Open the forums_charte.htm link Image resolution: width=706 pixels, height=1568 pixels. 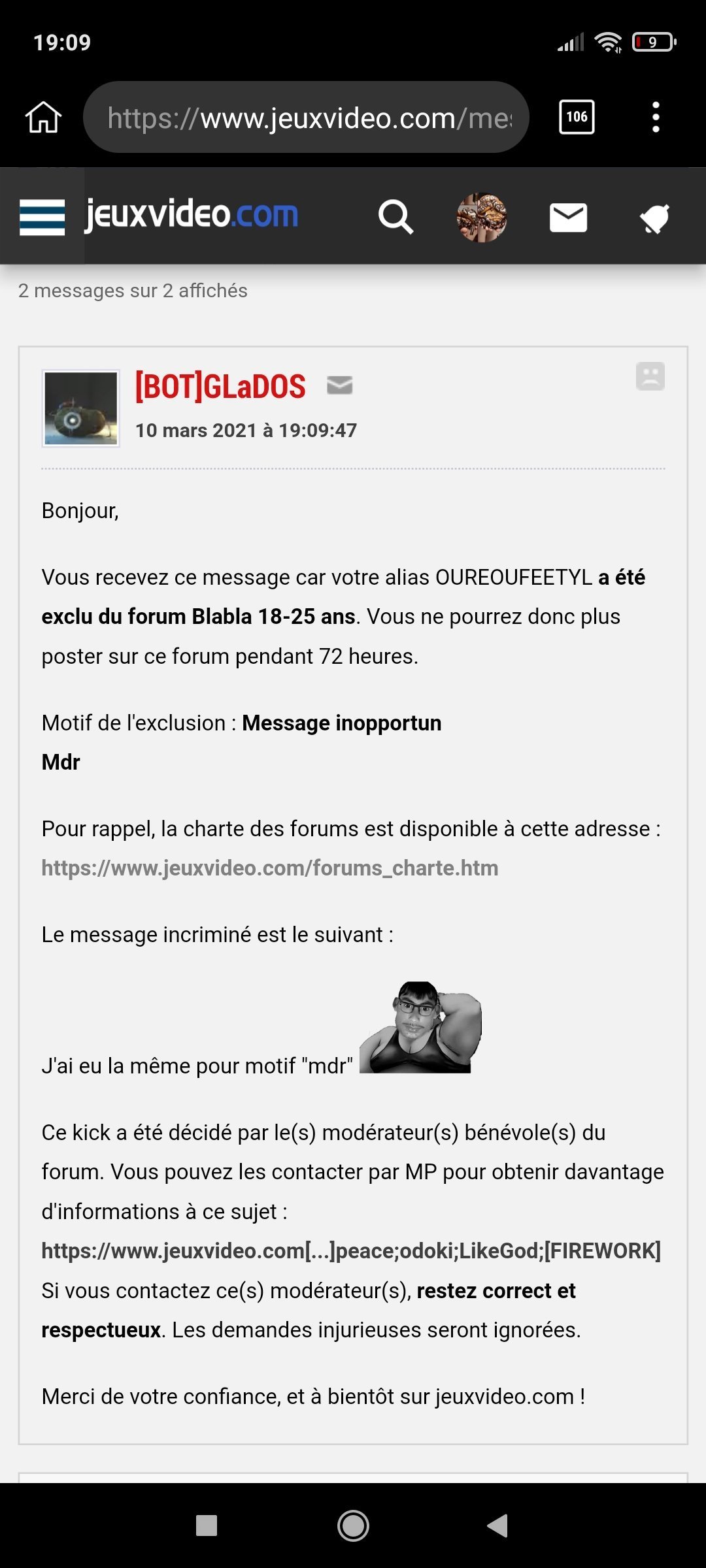point(270,868)
